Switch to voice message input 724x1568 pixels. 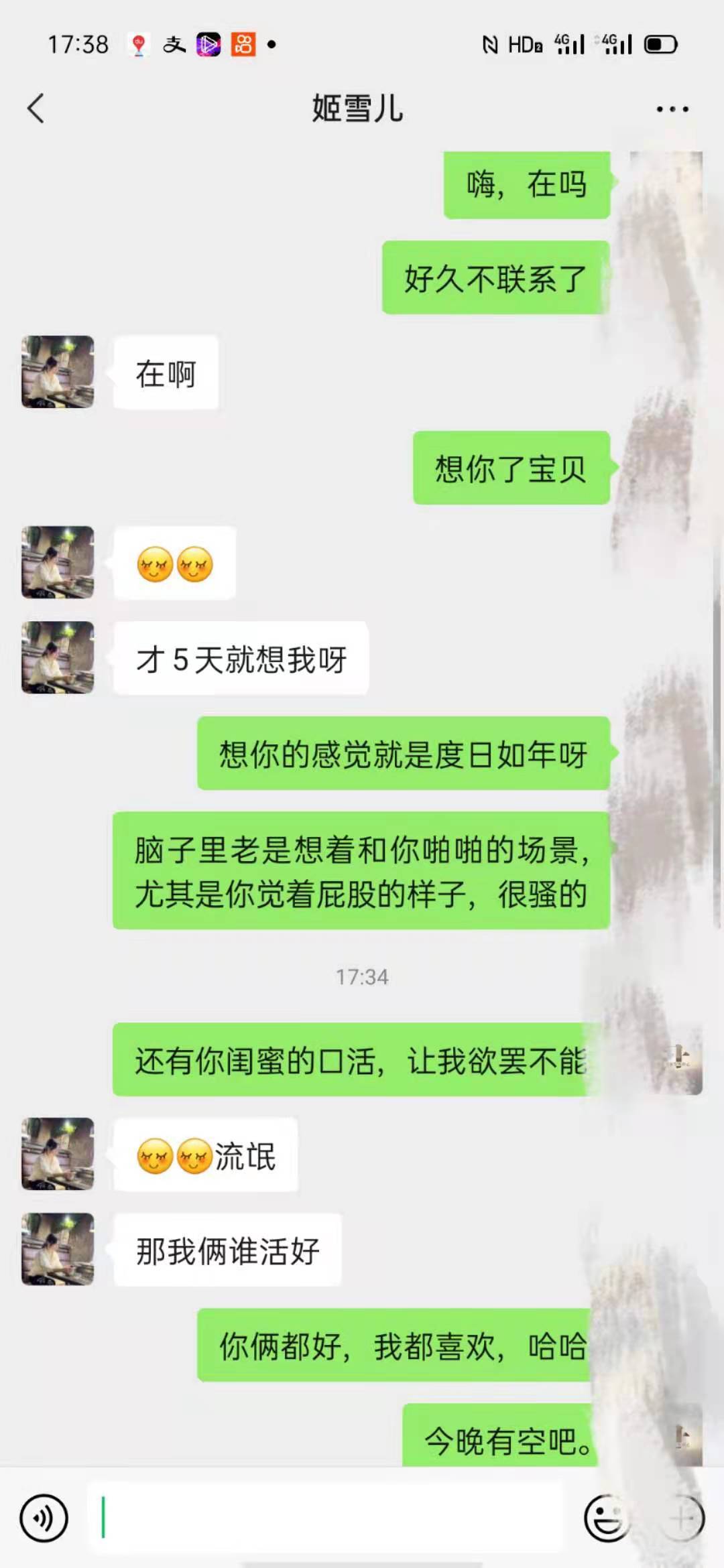[44, 1518]
